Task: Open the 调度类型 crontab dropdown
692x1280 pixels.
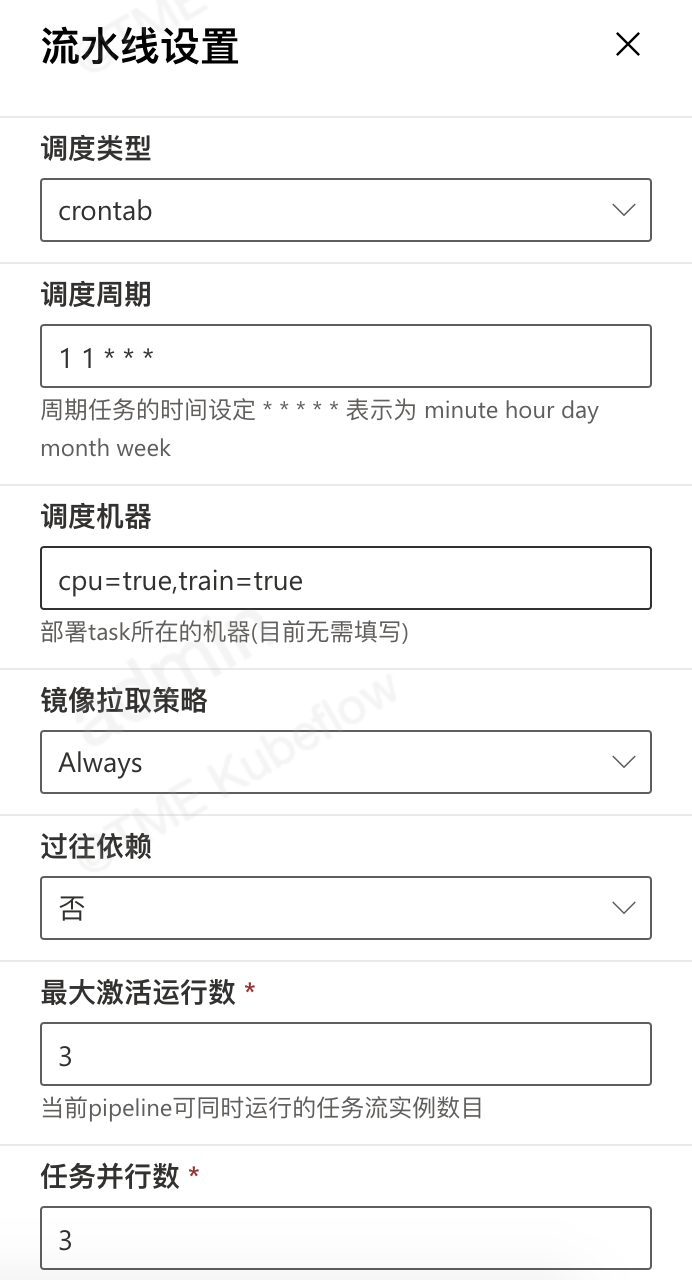Action: click(x=346, y=210)
